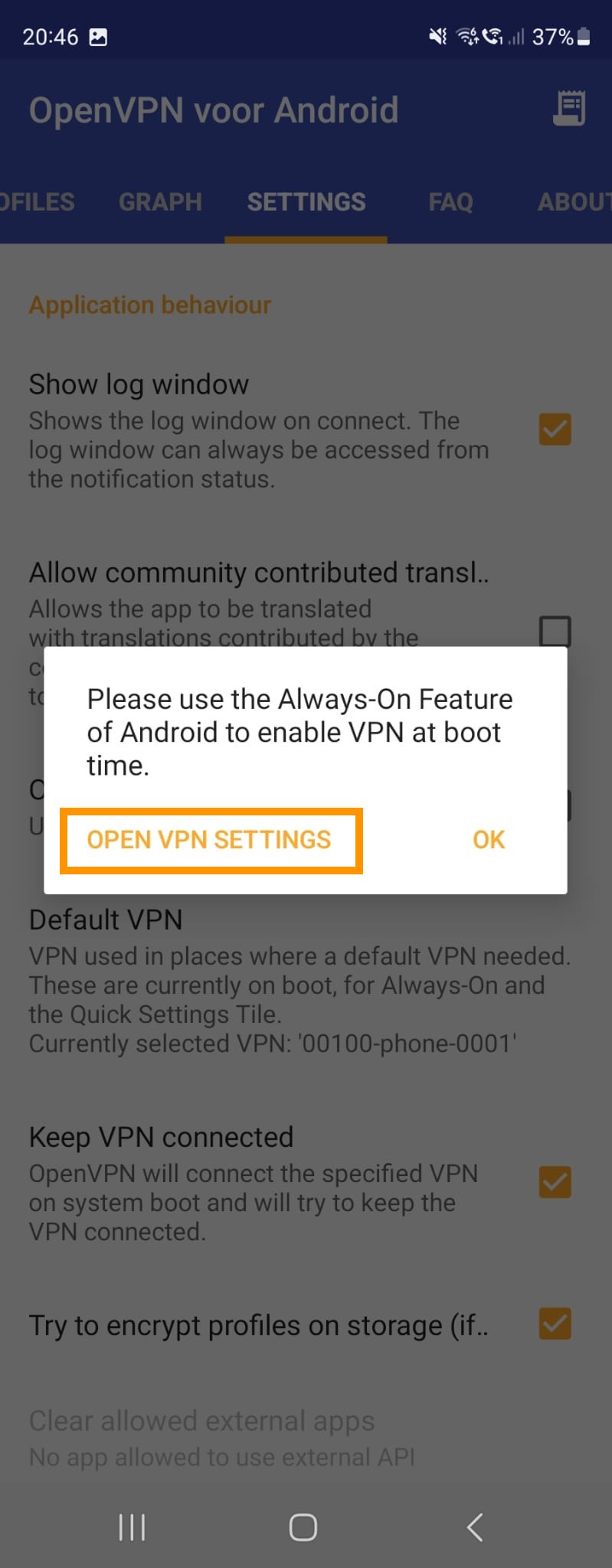The width and height of the screenshot is (612, 1568).
Task: Toggle the Show log window checkbox
Action: (x=555, y=430)
